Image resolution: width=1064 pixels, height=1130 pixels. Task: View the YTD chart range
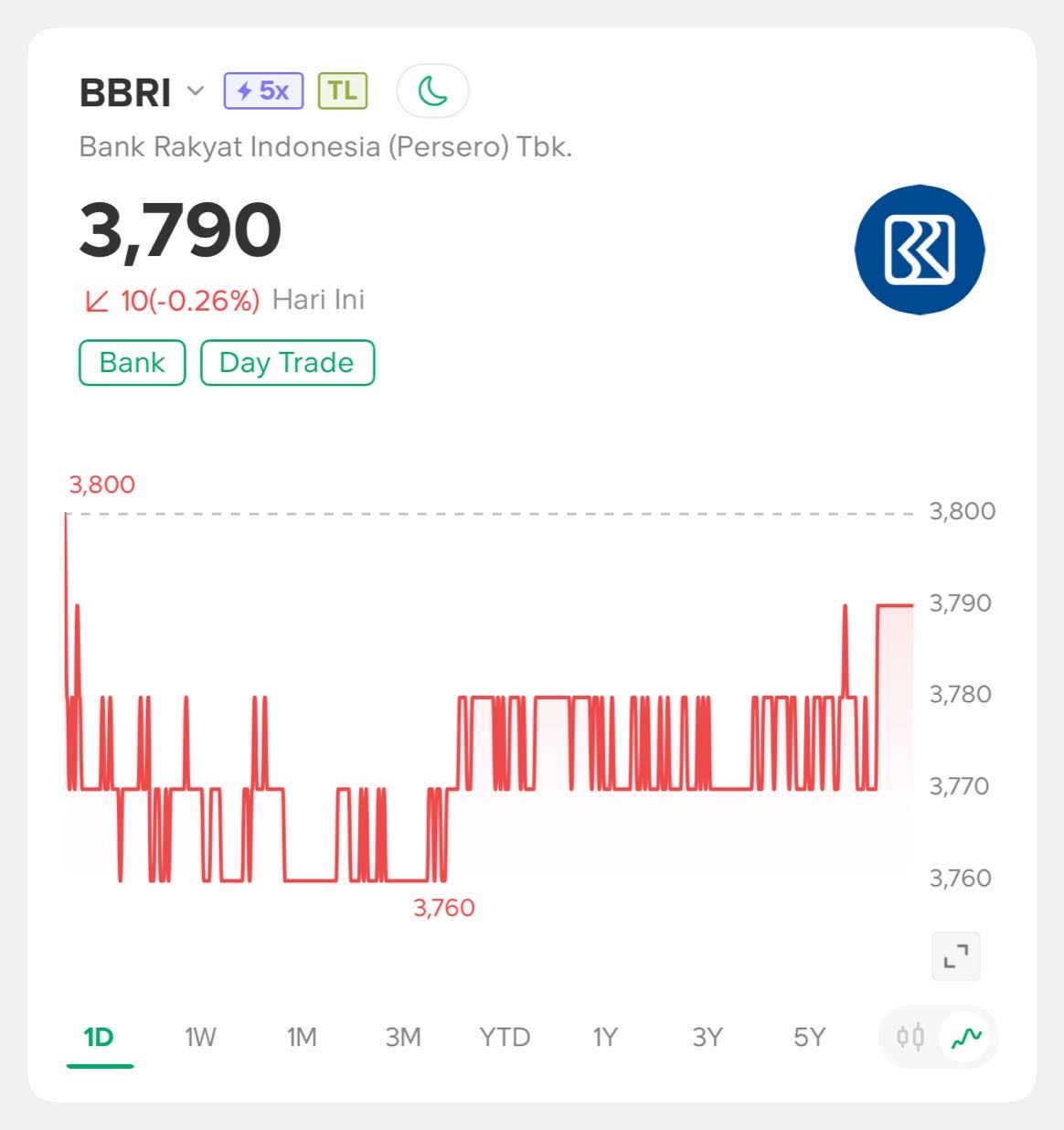(x=505, y=1038)
